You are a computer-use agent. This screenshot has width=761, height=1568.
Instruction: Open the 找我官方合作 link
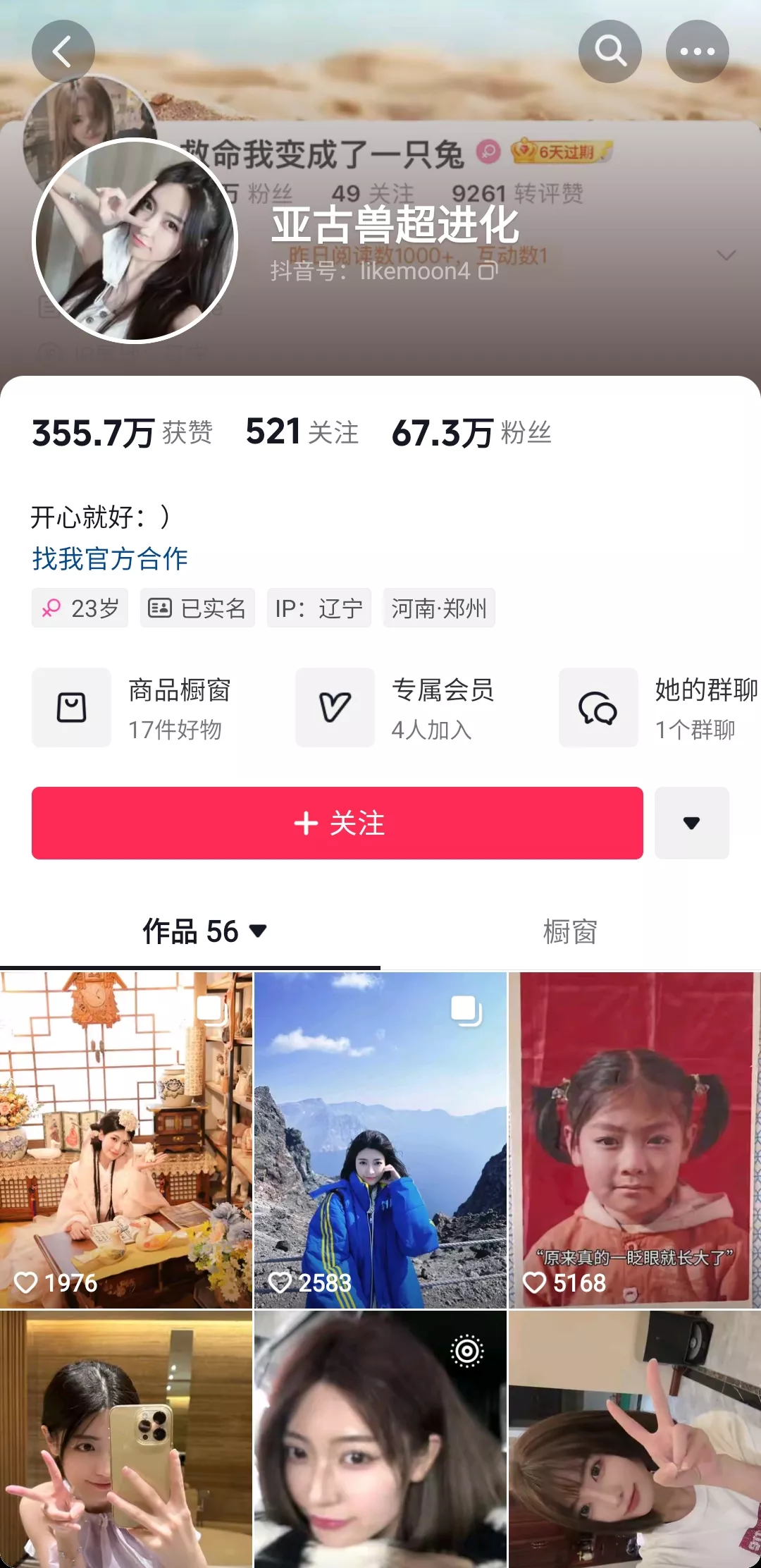pos(110,558)
